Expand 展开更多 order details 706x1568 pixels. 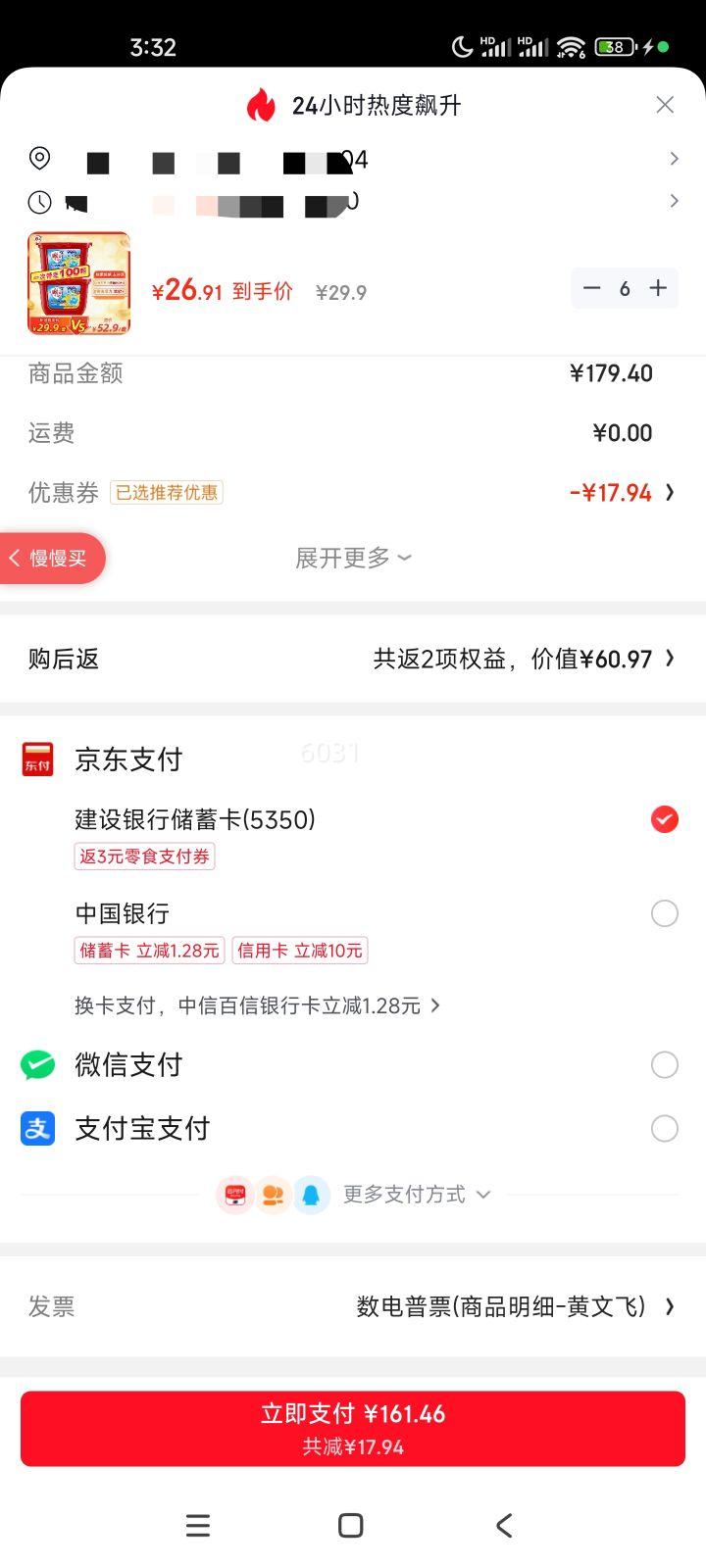coord(353,557)
